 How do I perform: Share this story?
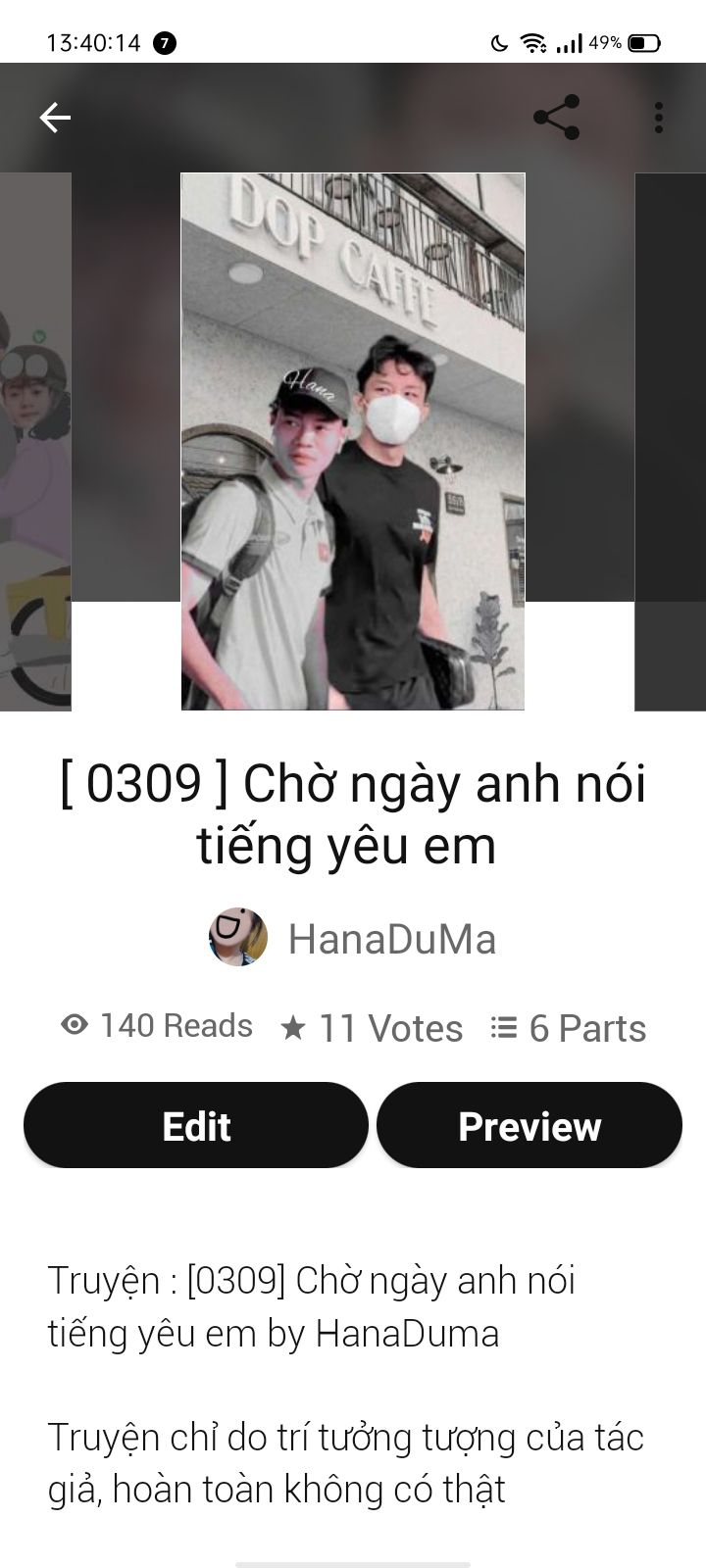click(556, 118)
